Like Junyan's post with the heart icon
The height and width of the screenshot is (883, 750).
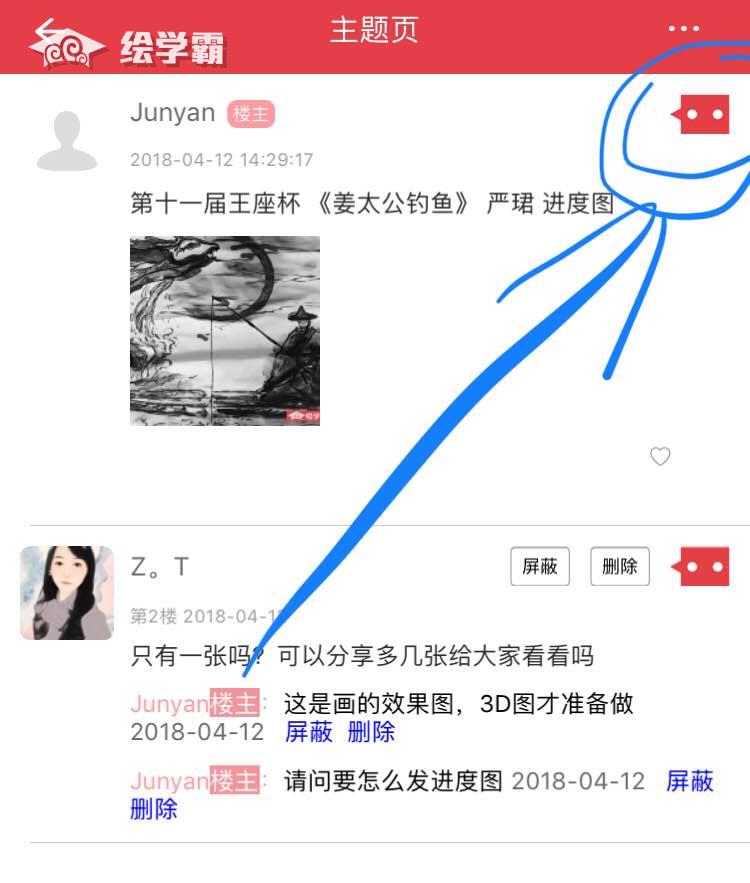click(660, 457)
